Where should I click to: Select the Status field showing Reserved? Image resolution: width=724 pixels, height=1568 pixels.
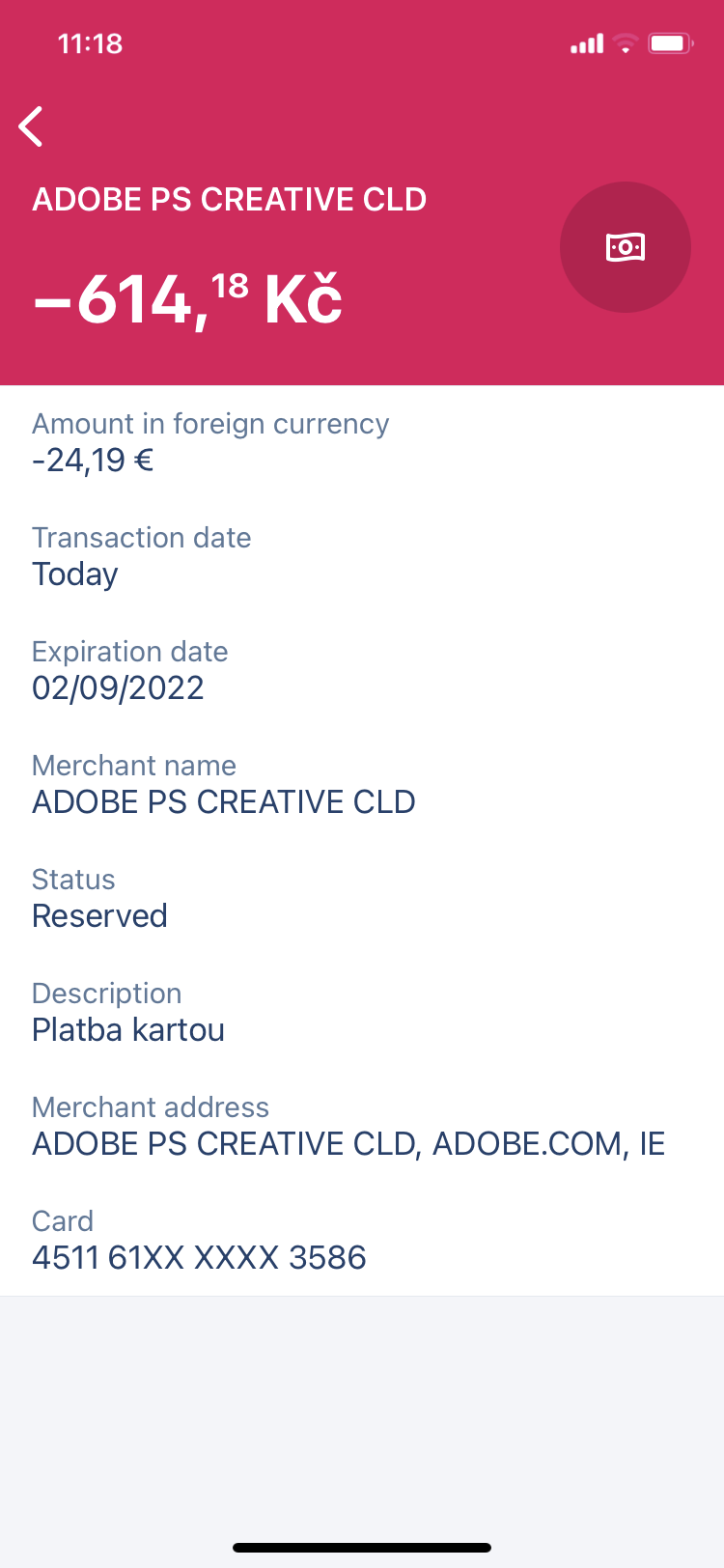coord(99,915)
